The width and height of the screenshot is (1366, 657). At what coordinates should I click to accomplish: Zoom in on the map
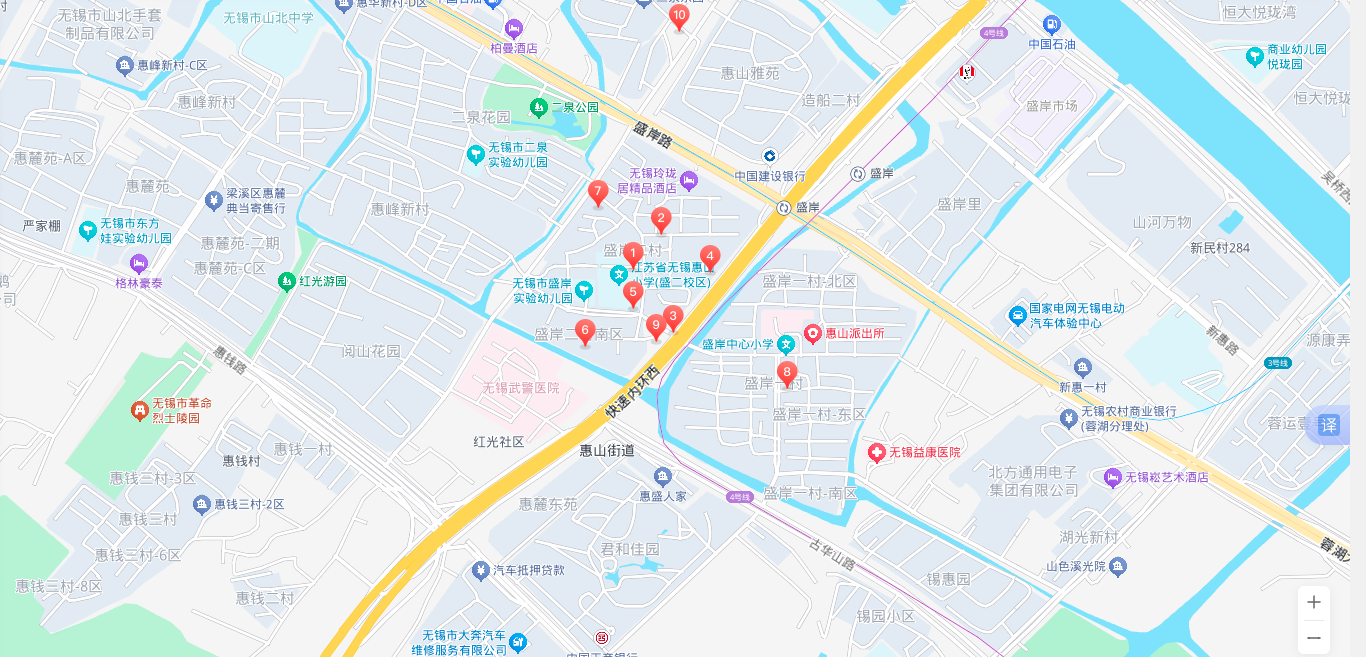[x=1314, y=602]
